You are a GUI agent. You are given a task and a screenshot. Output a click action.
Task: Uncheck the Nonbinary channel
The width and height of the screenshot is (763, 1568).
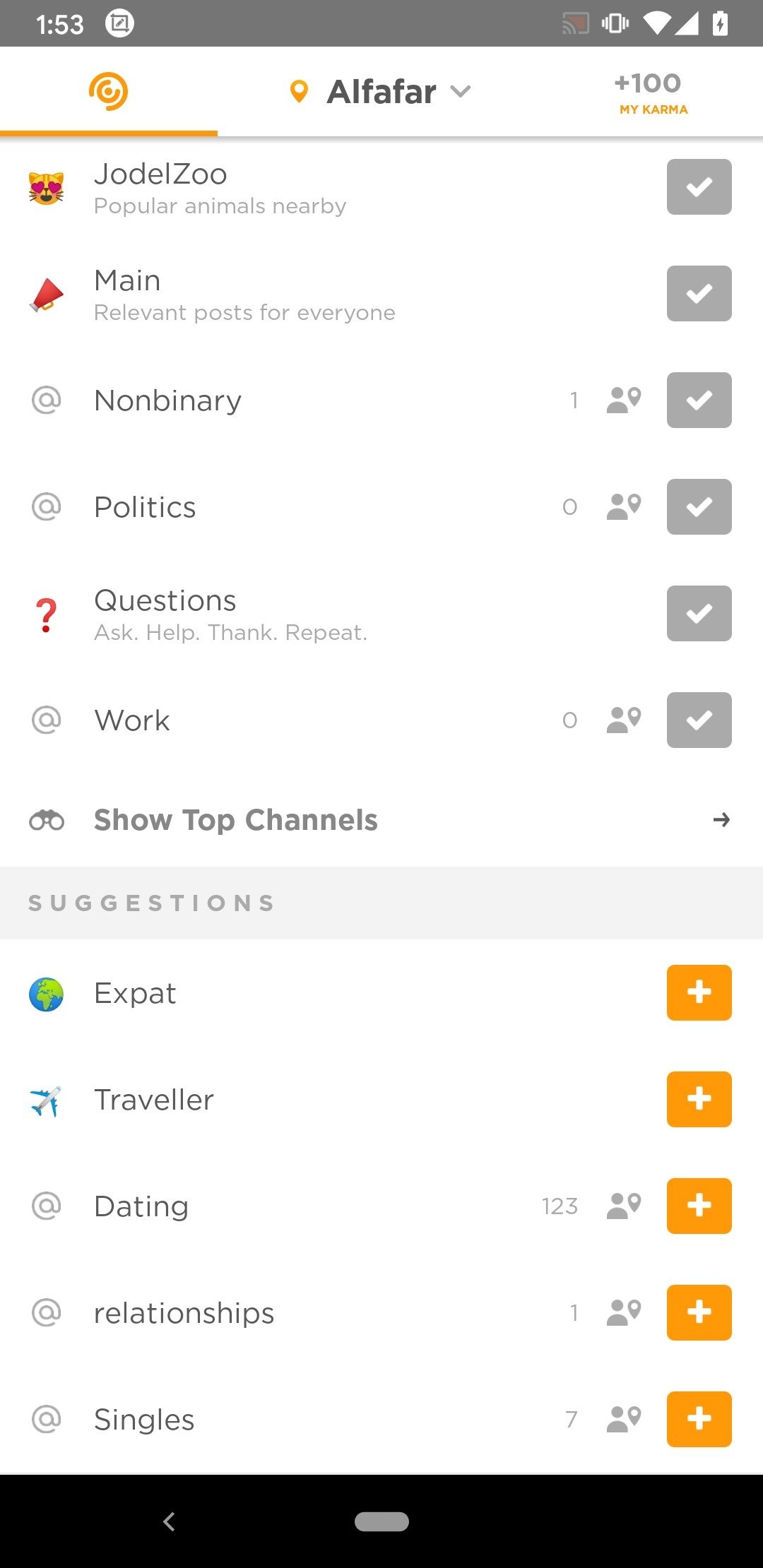coord(699,400)
